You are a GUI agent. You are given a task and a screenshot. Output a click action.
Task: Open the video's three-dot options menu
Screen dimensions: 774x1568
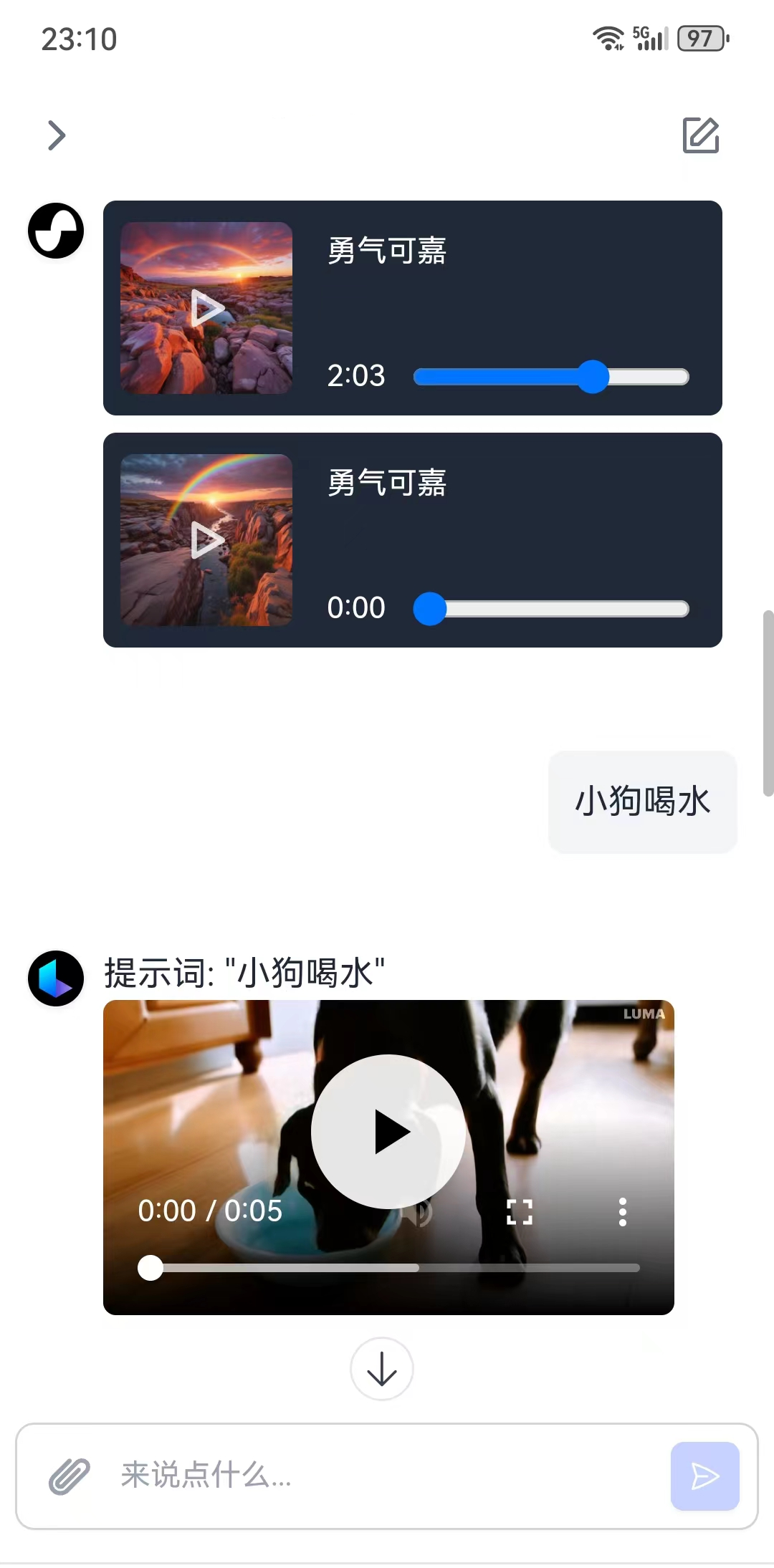pyautogui.click(x=622, y=1212)
